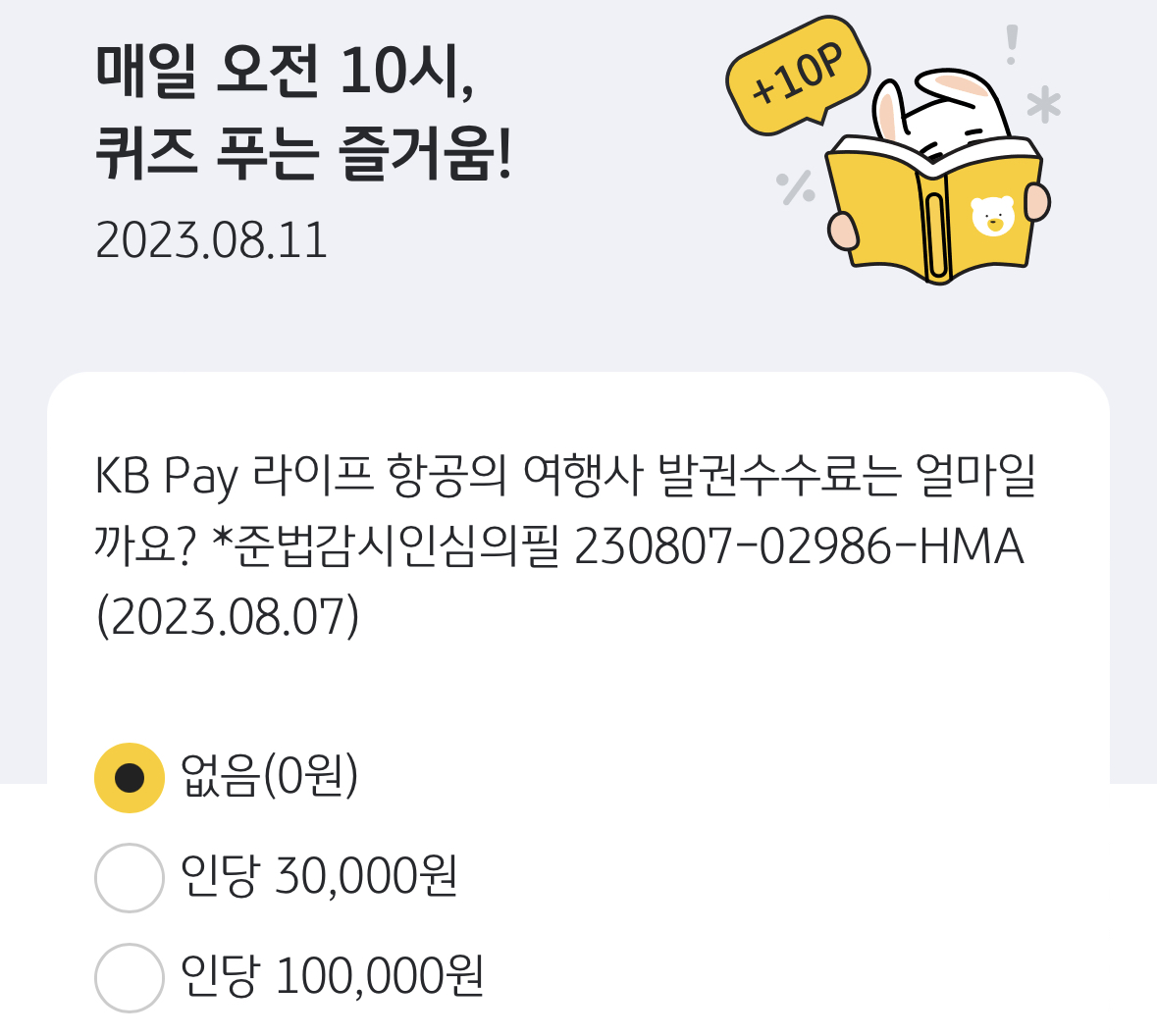Choose the 인당 30,000원 answer
This screenshot has height=1036, width=1157.
click(129, 878)
